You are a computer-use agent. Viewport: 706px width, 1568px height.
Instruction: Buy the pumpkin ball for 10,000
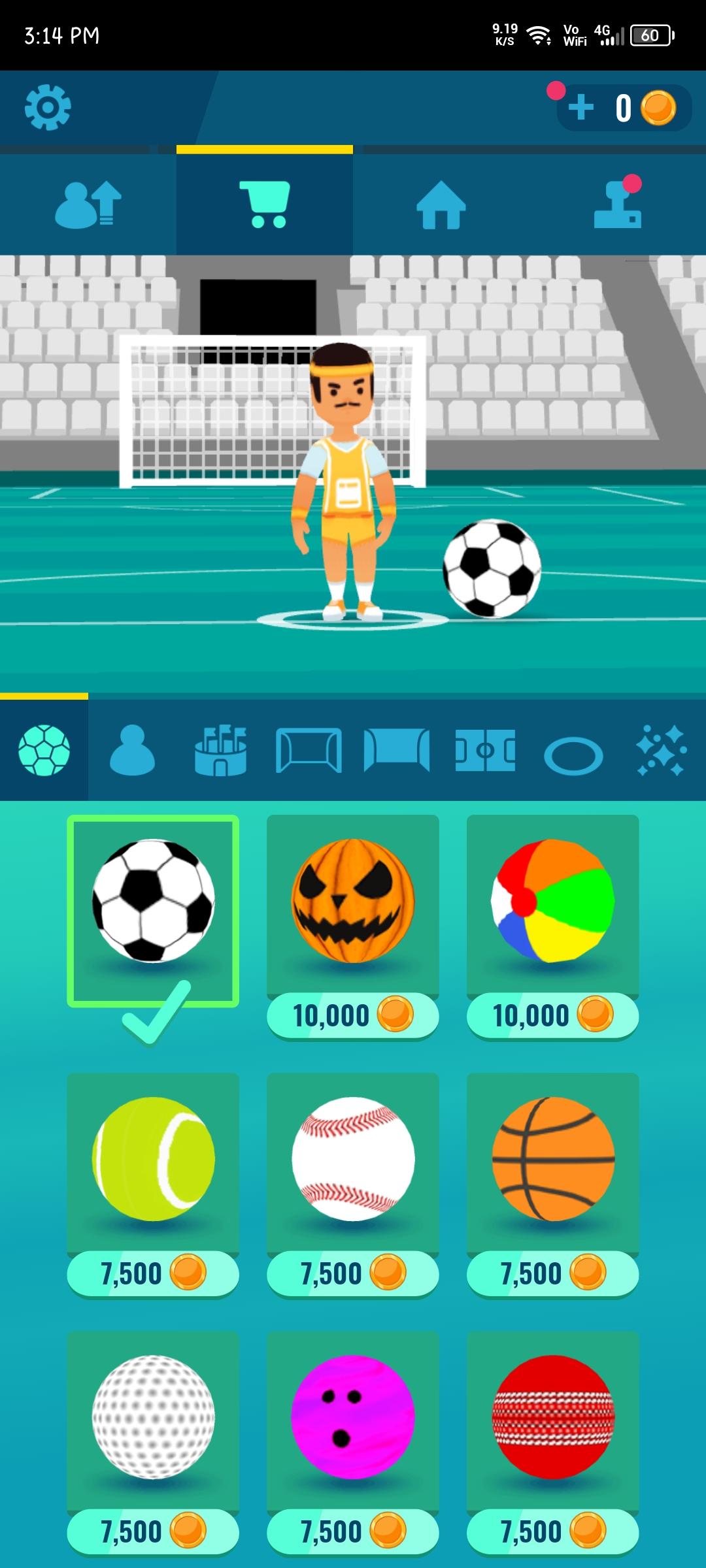[x=353, y=1015]
